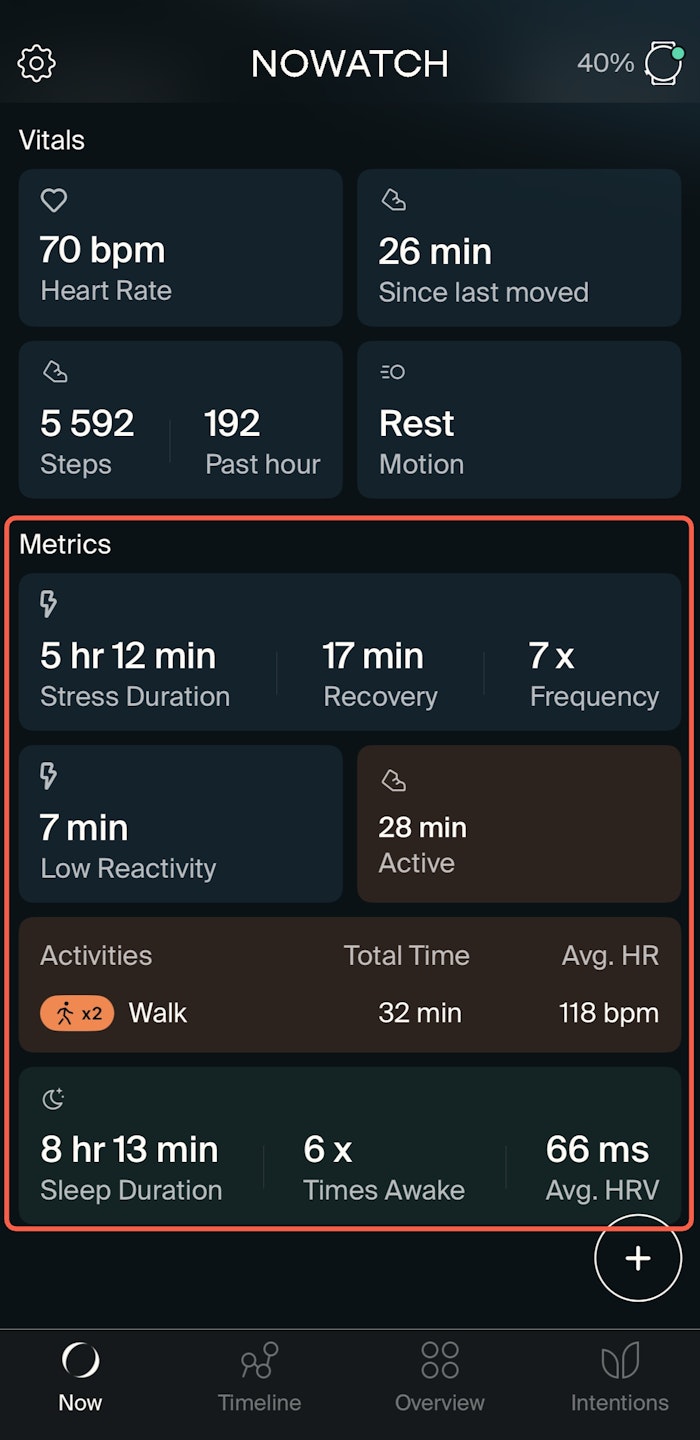The height and width of the screenshot is (1440, 700).
Task: Open the Motion Rest card
Action: pos(518,420)
